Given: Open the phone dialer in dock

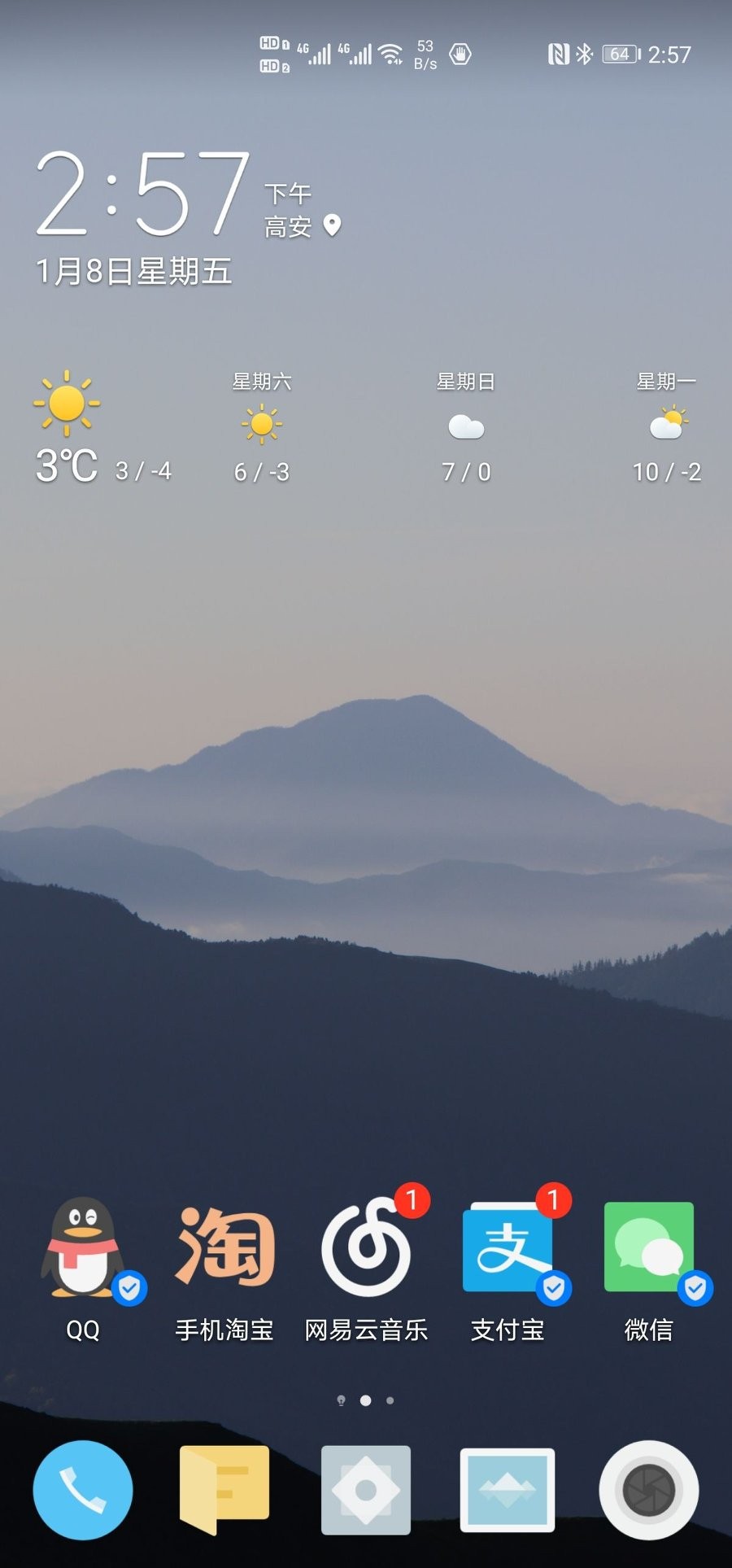Looking at the screenshot, I should point(82,1489).
